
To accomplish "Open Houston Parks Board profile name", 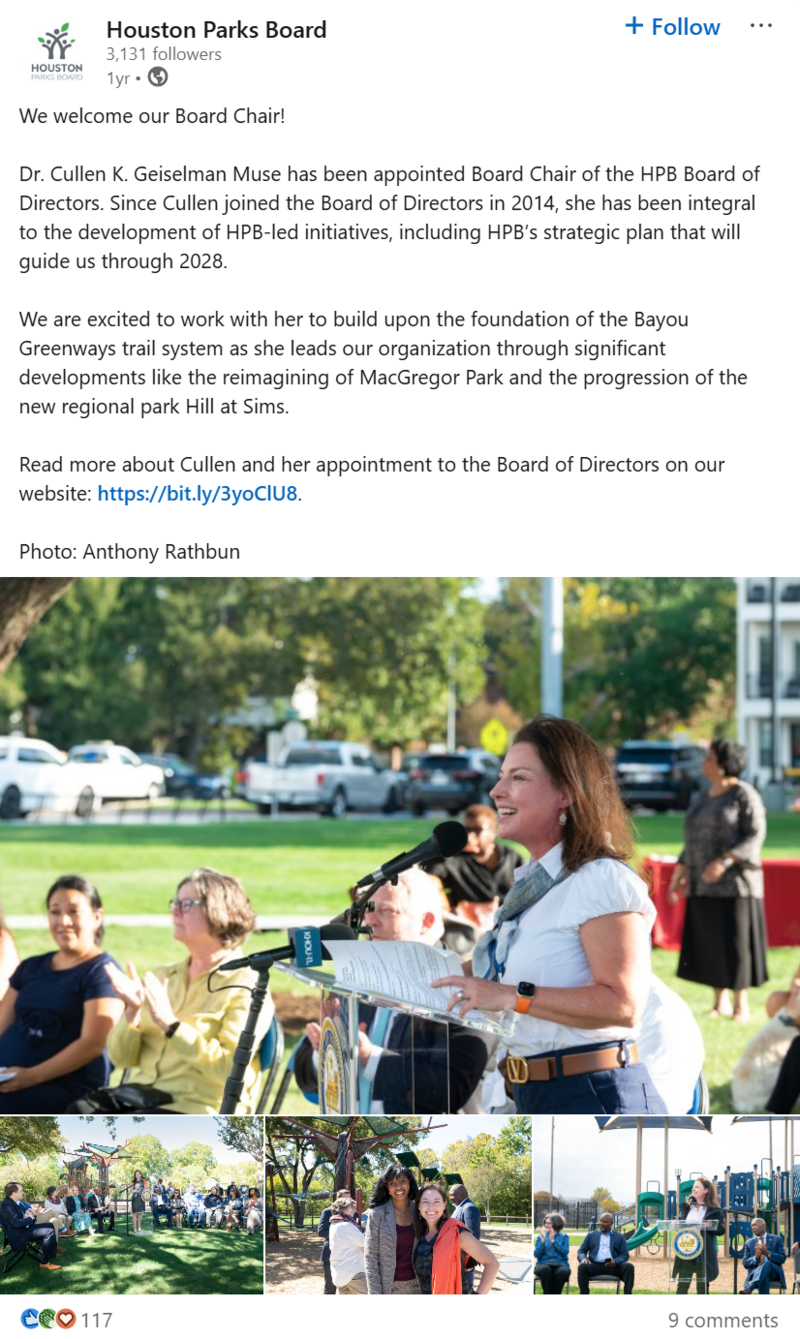I will click(x=216, y=30).
